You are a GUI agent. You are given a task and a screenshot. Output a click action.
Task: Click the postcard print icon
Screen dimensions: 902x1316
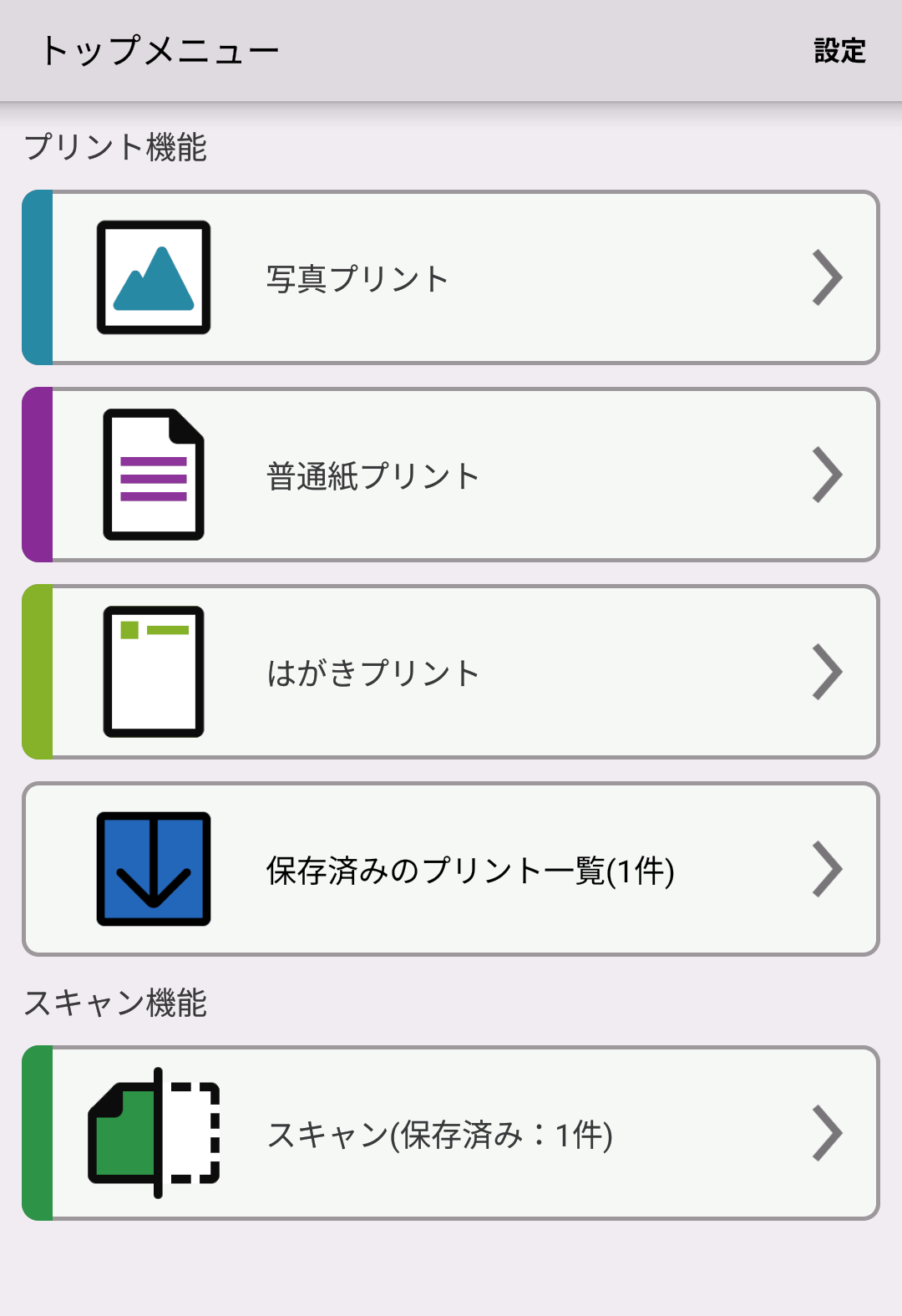tap(154, 671)
